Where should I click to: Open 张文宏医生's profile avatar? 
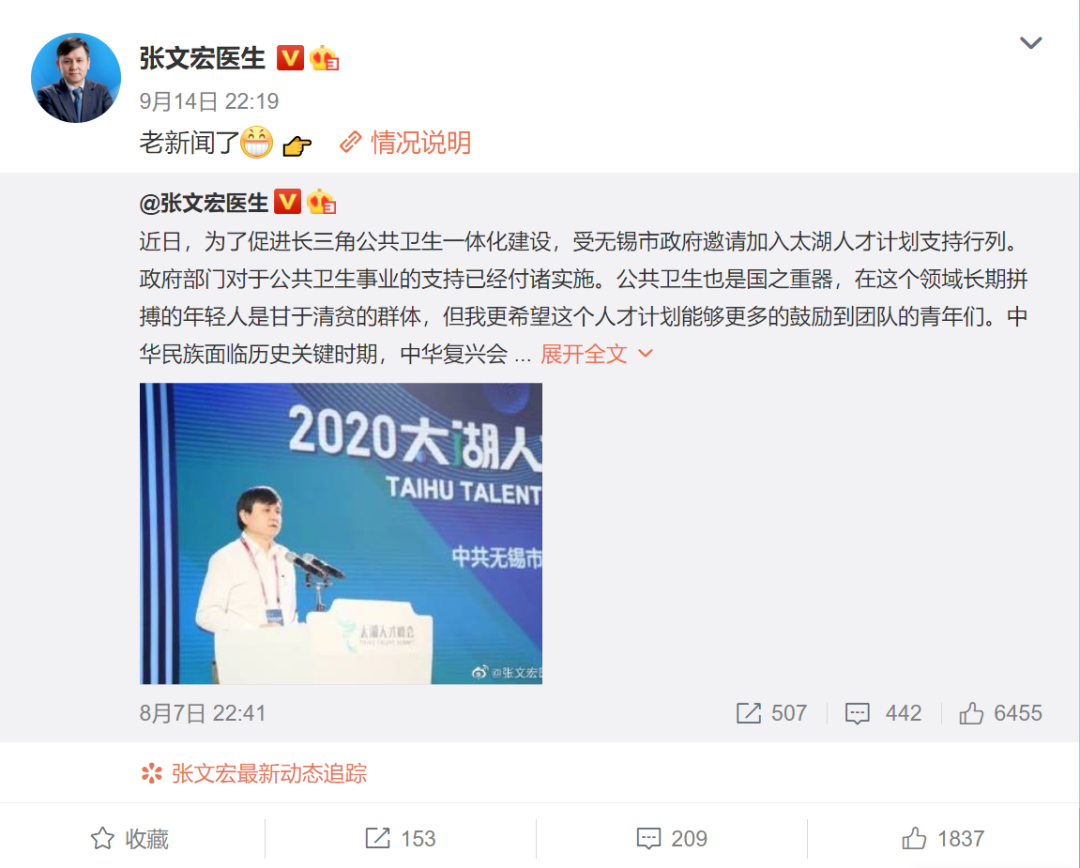[x=76, y=78]
